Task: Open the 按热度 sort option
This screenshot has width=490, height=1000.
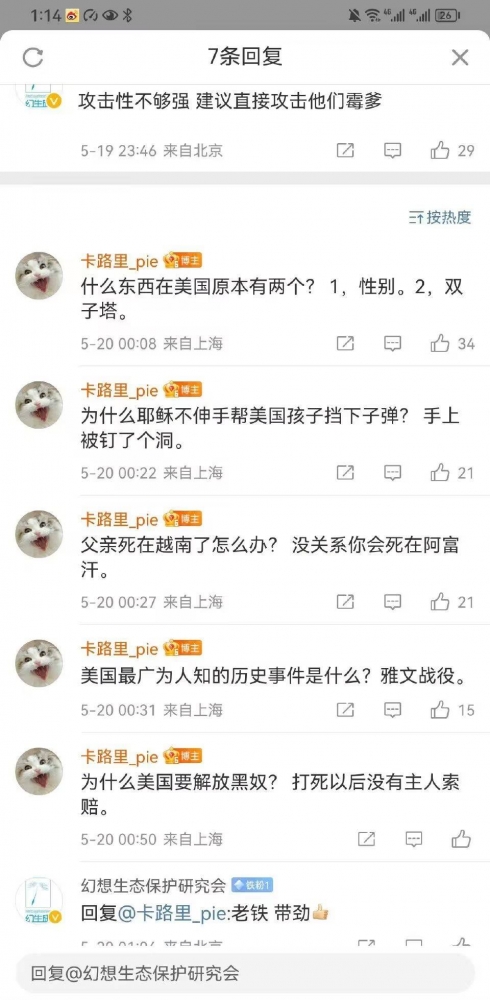Action: (440, 217)
